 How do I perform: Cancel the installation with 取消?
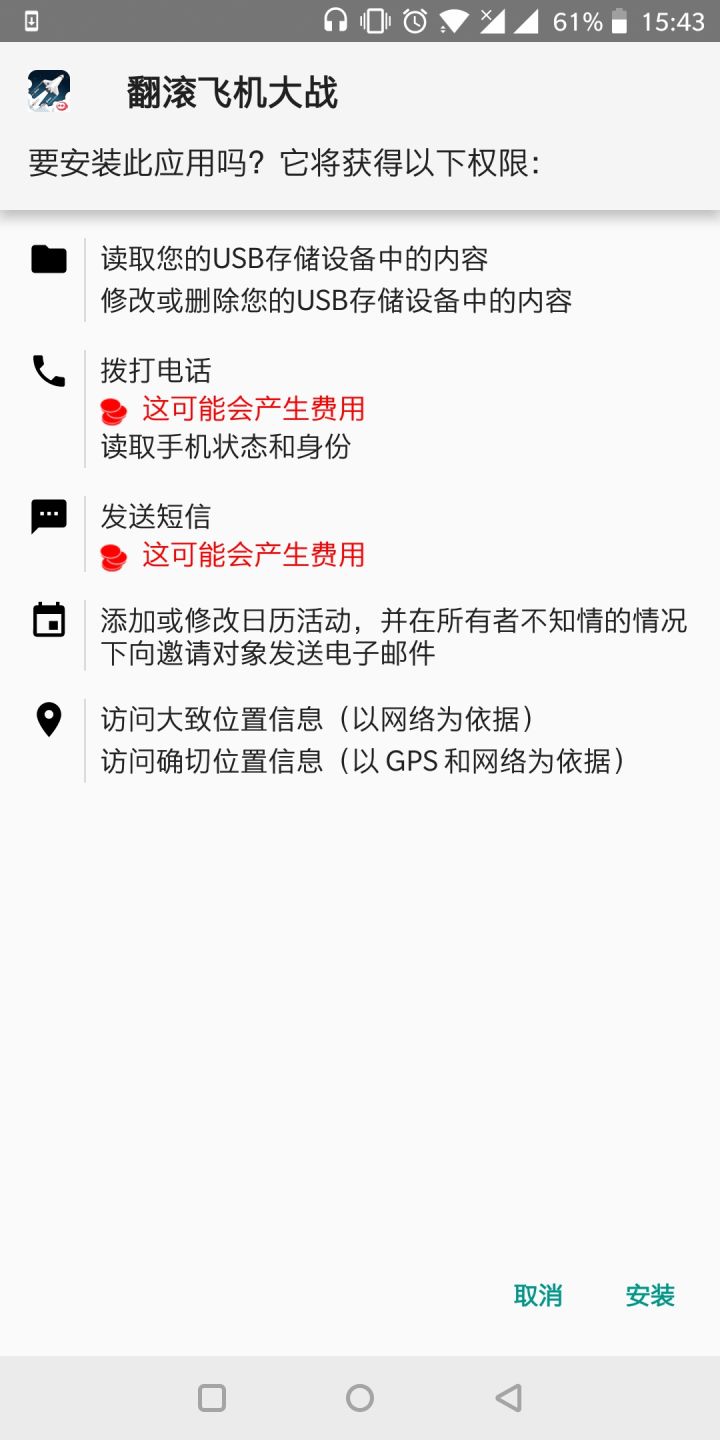538,1296
